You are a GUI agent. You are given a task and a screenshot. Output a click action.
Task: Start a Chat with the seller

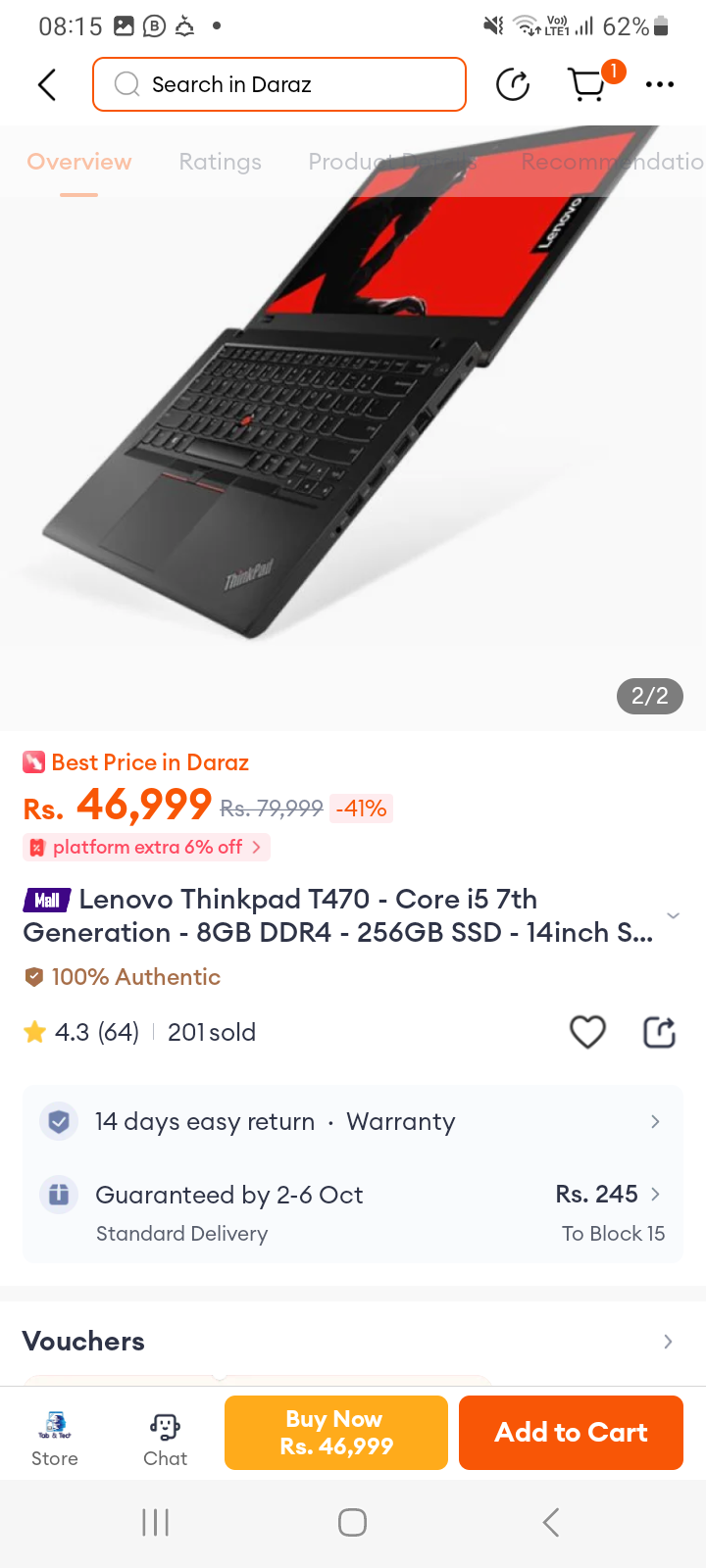165,1438
